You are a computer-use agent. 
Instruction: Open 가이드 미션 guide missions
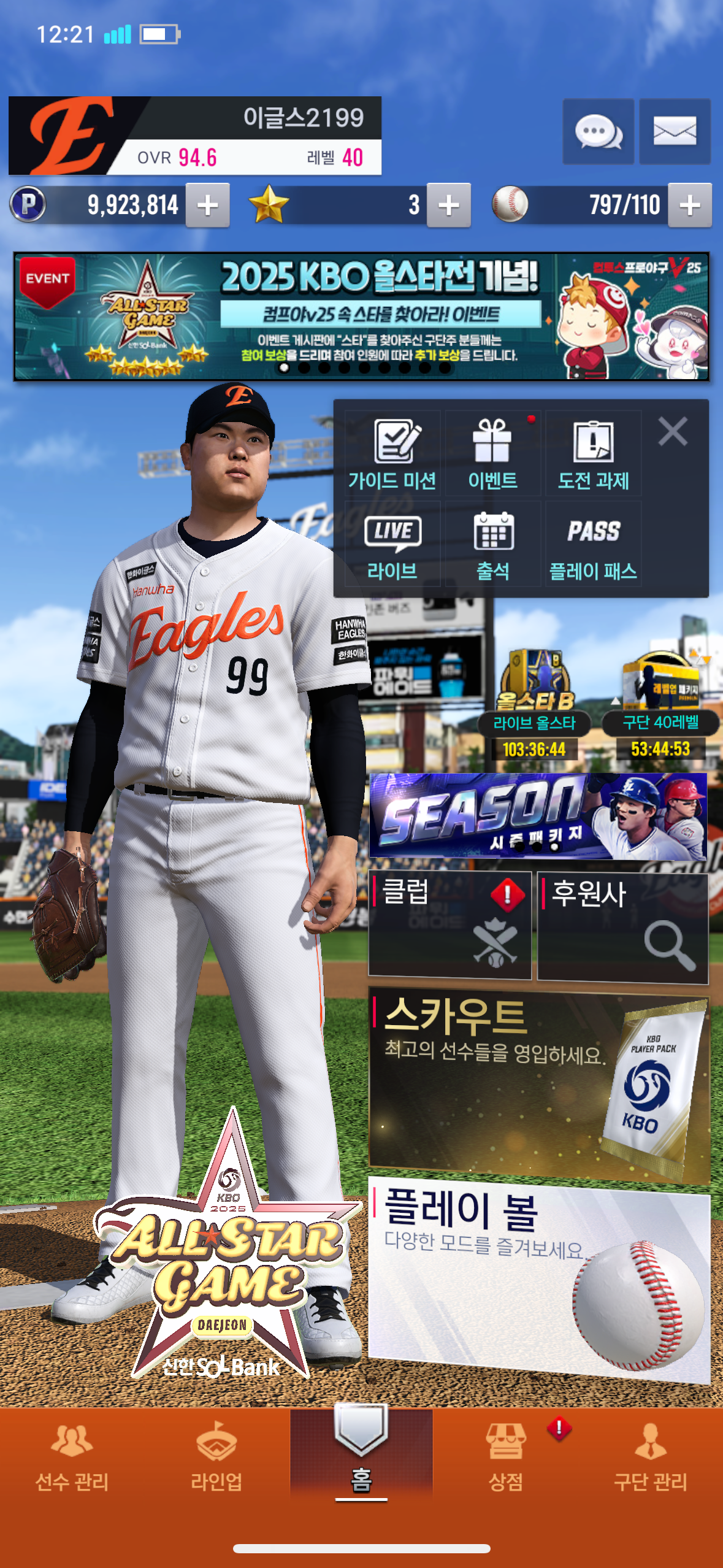pos(392,454)
